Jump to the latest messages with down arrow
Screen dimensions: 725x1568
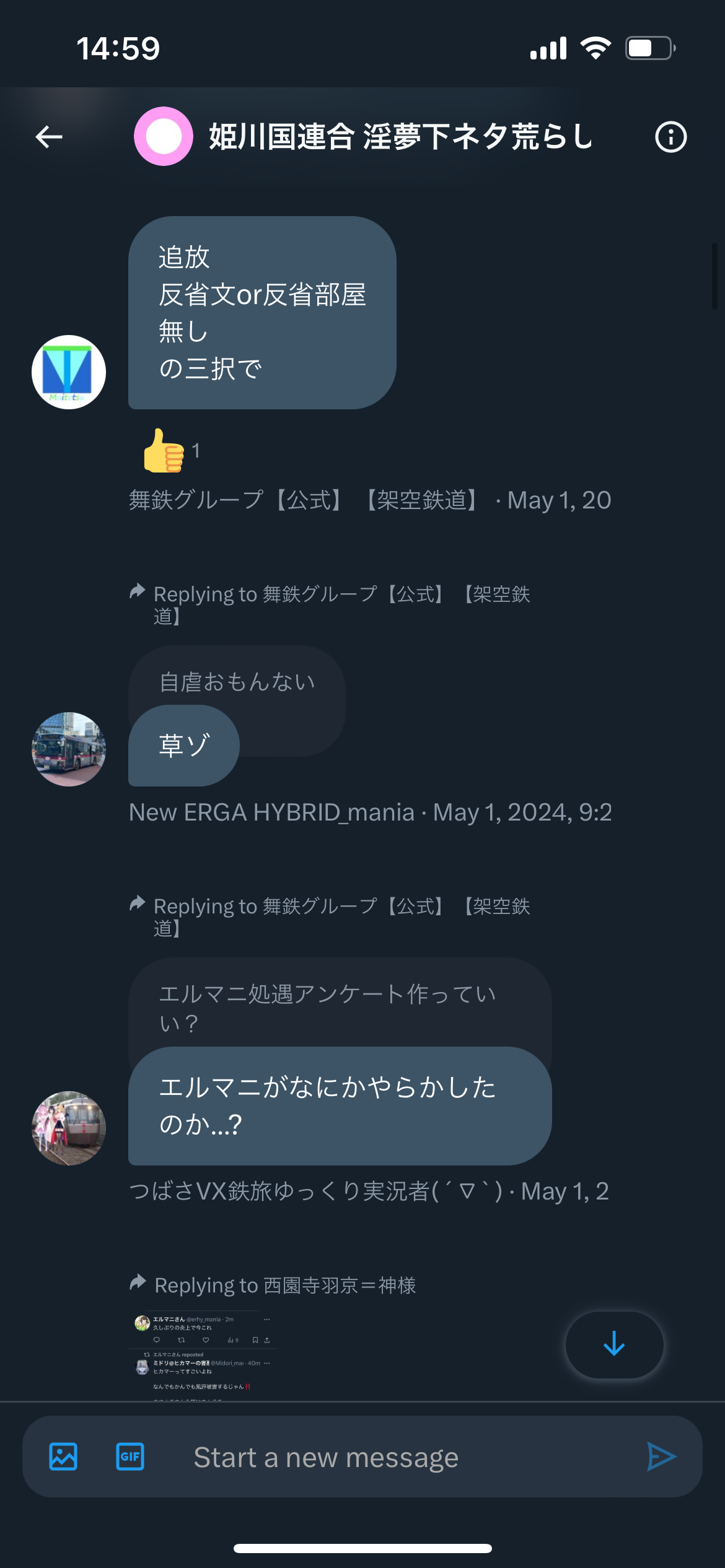614,1344
